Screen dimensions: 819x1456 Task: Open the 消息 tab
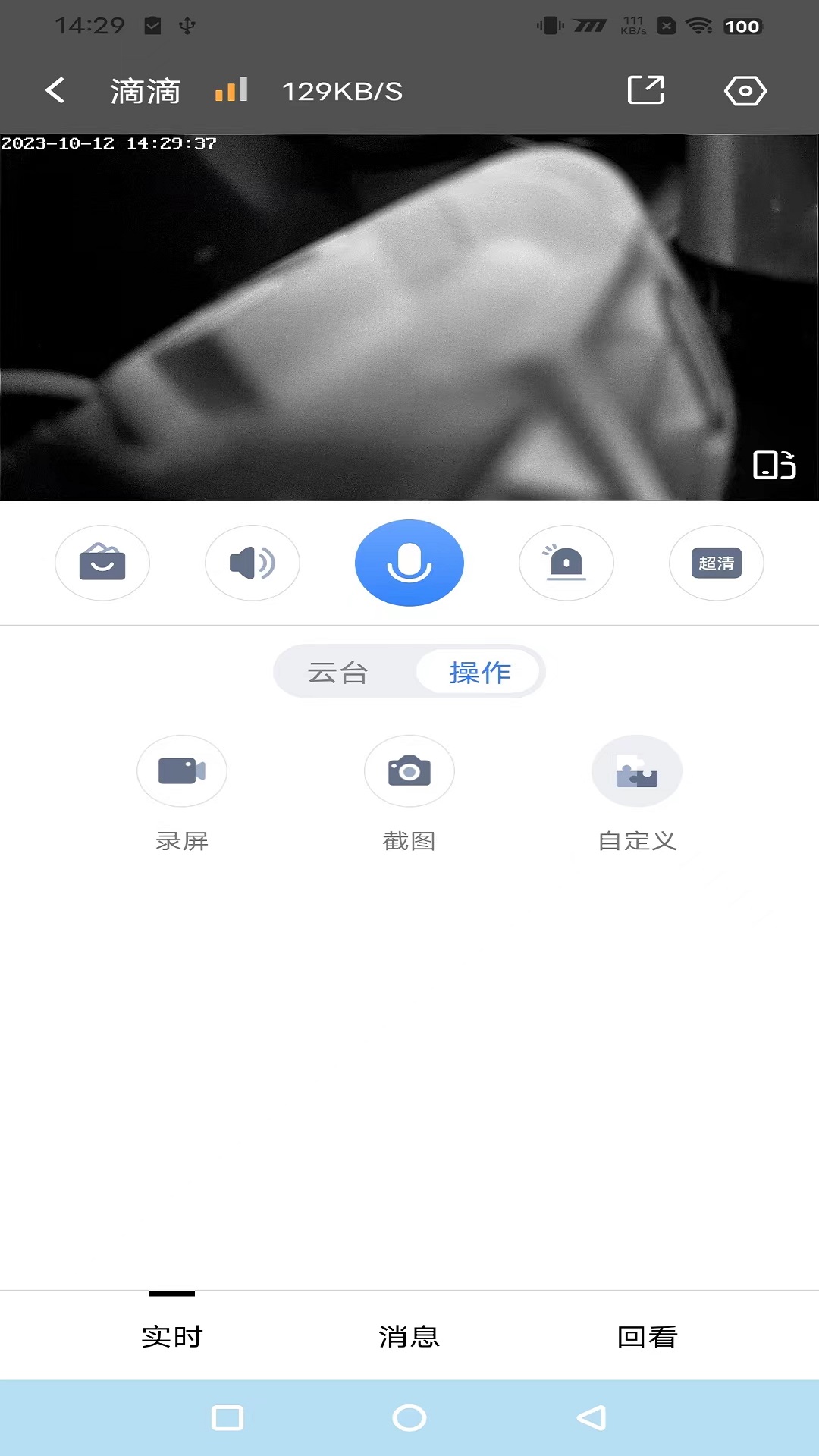(x=409, y=1336)
